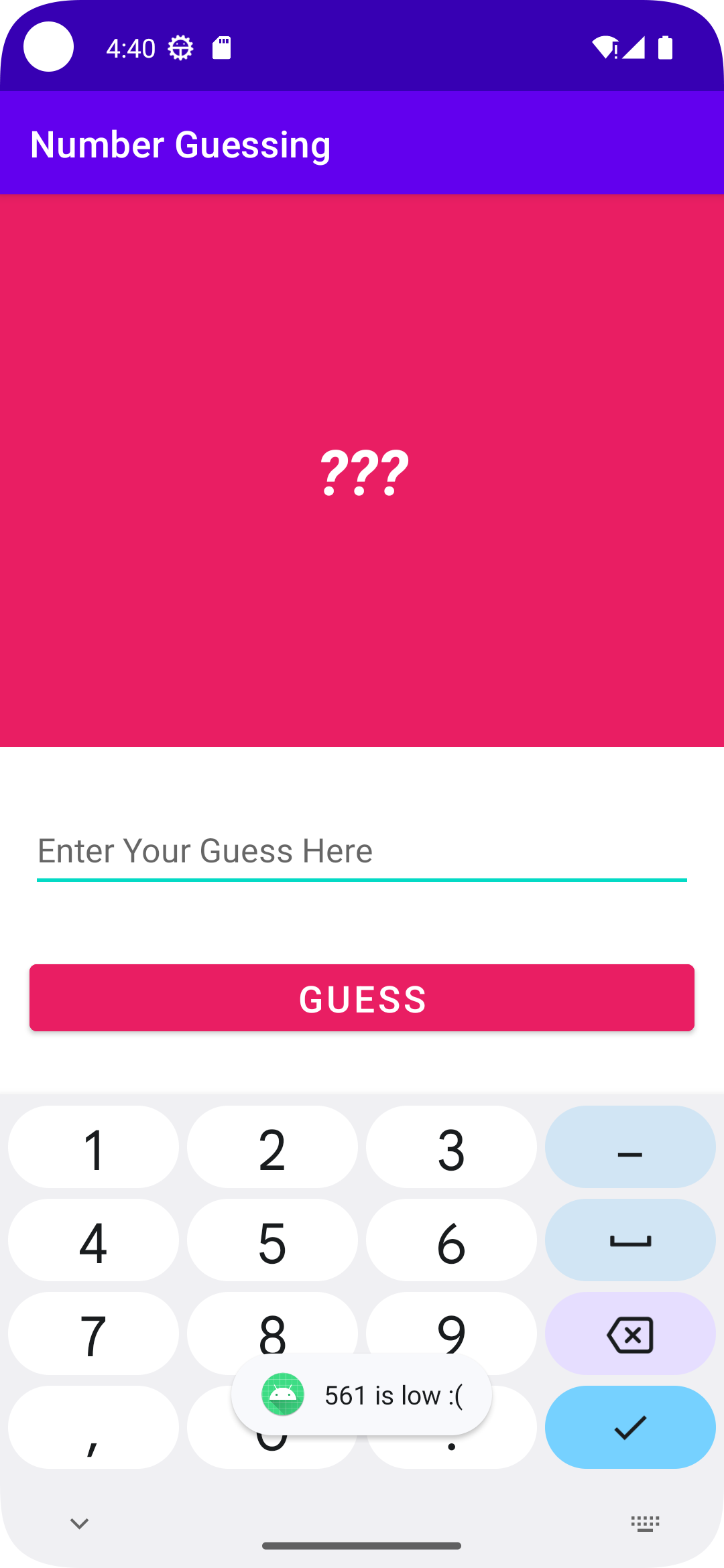This screenshot has width=724, height=1568.
Task: Tap the Wi-Fi status icon
Action: pos(604,47)
